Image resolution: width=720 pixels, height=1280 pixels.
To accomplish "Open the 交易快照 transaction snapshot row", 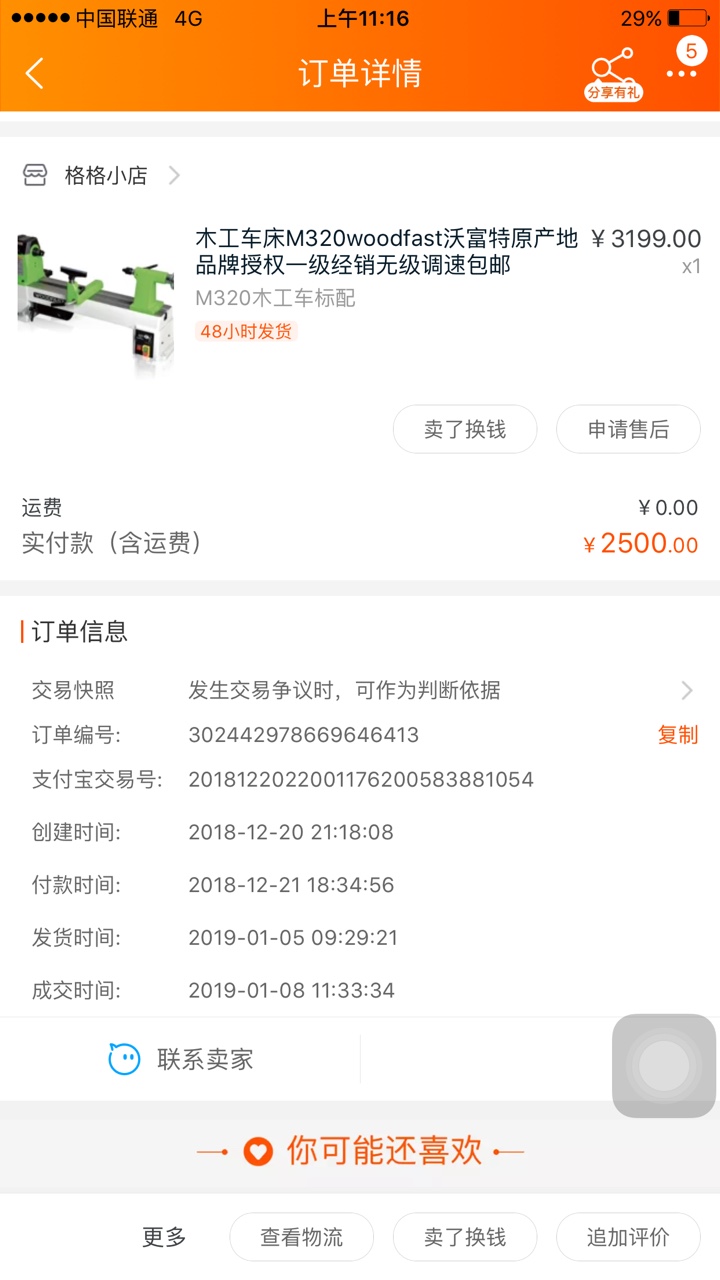I will click(x=360, y=690).
